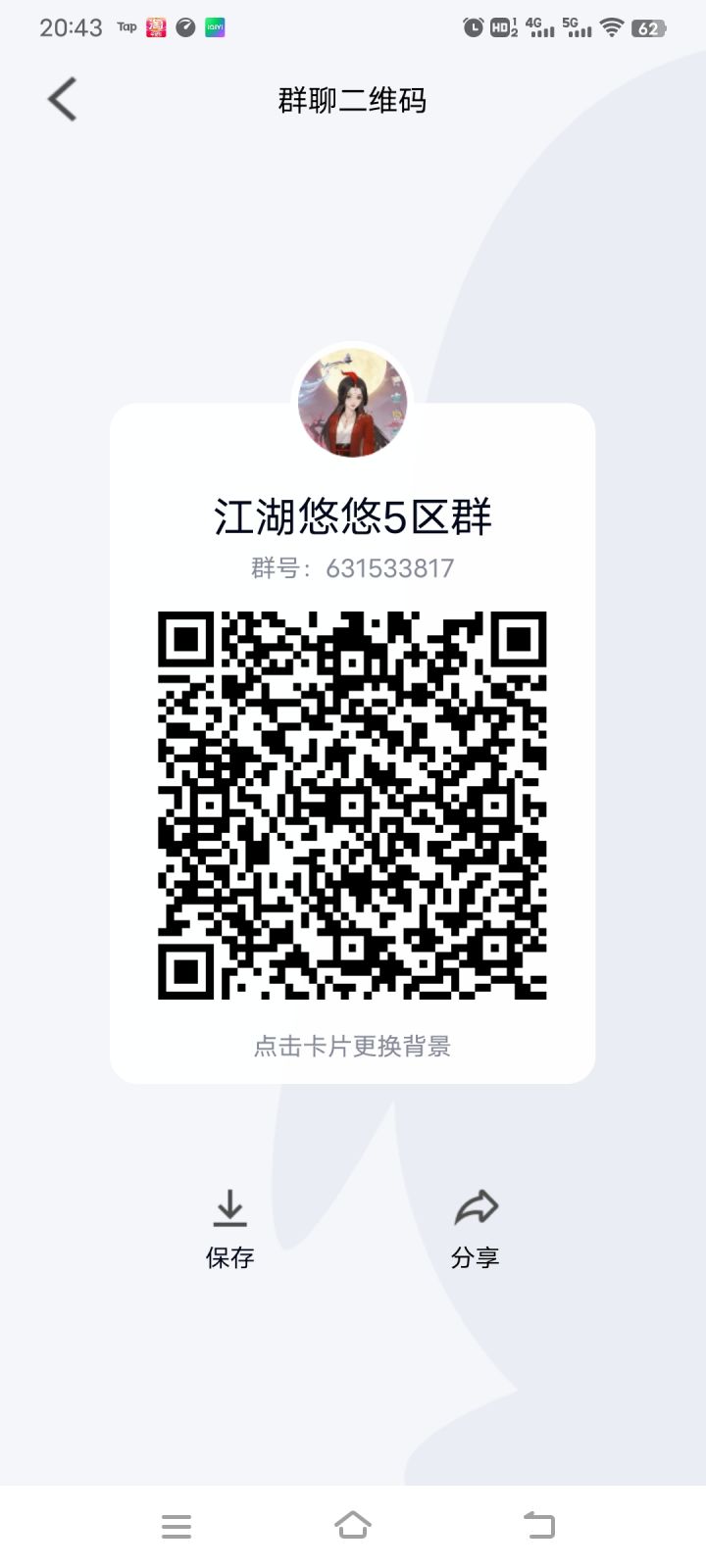Tap the 群聊二维码 title text
Screen dimensions: 706x1568
click(x=353, y=101)
